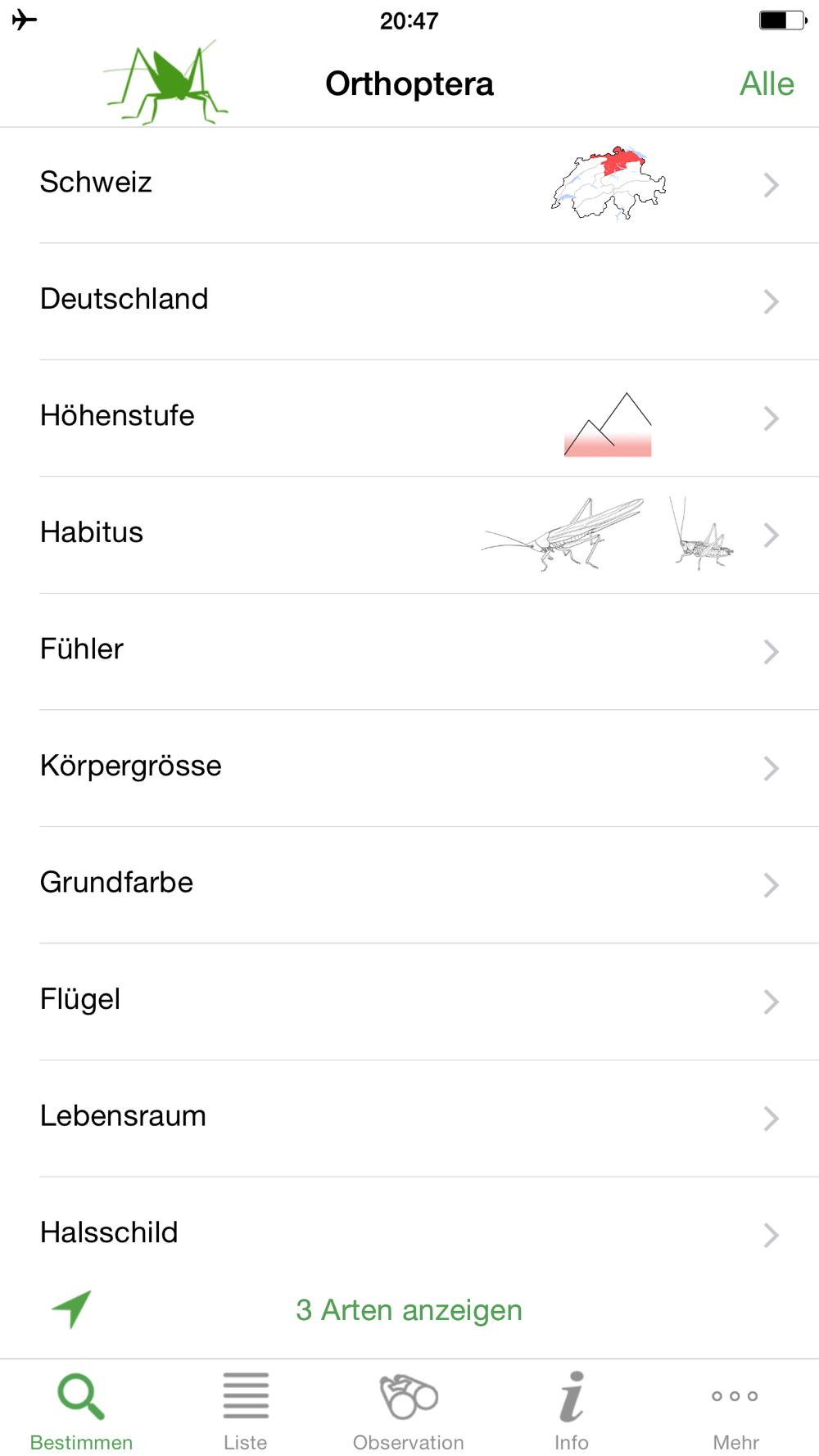The image size is (819, 1456).
Task: Select the Höhenstufe criterion
Action: pos(409,418)
